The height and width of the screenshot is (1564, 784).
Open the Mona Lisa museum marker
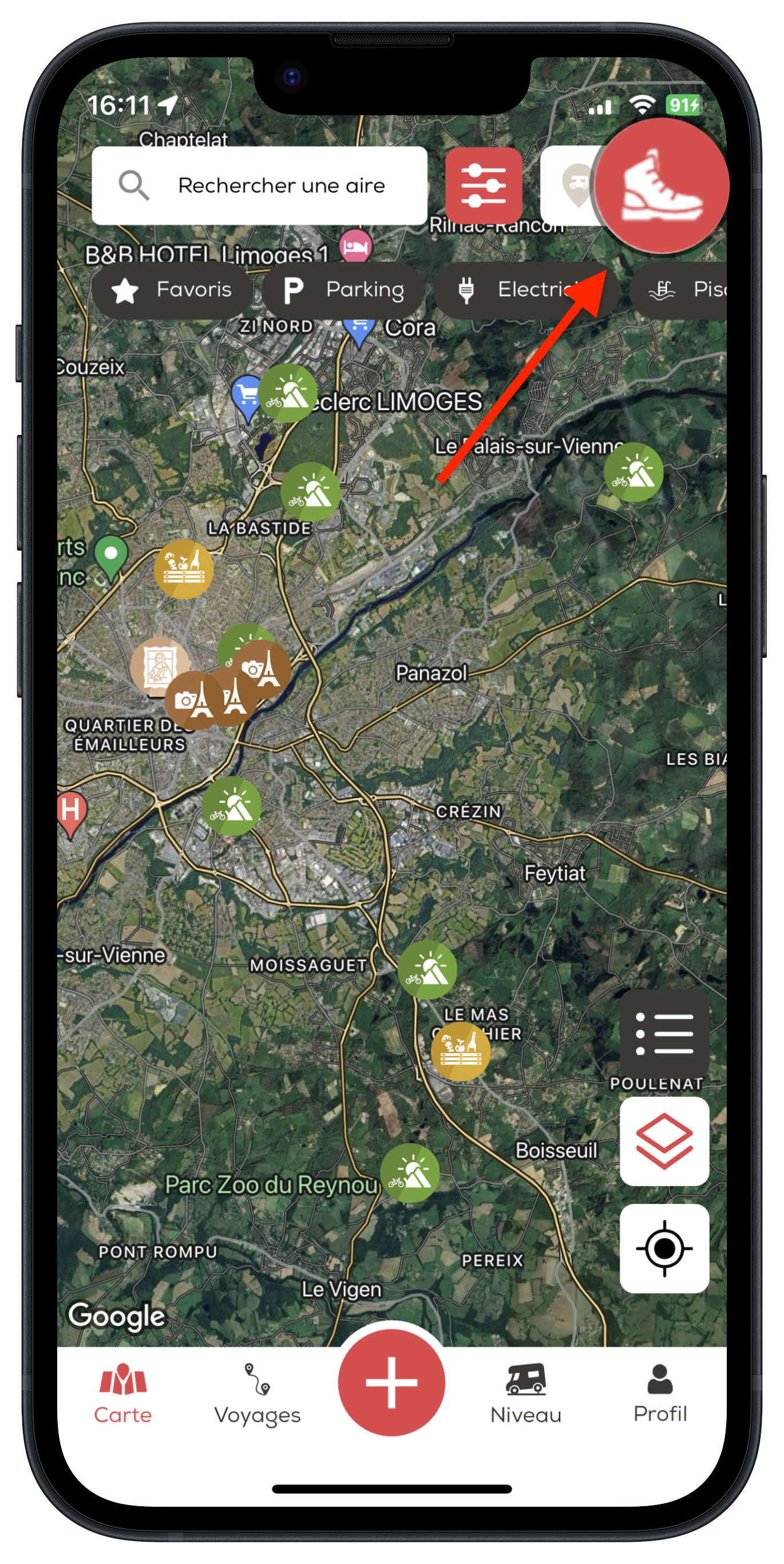158,665
